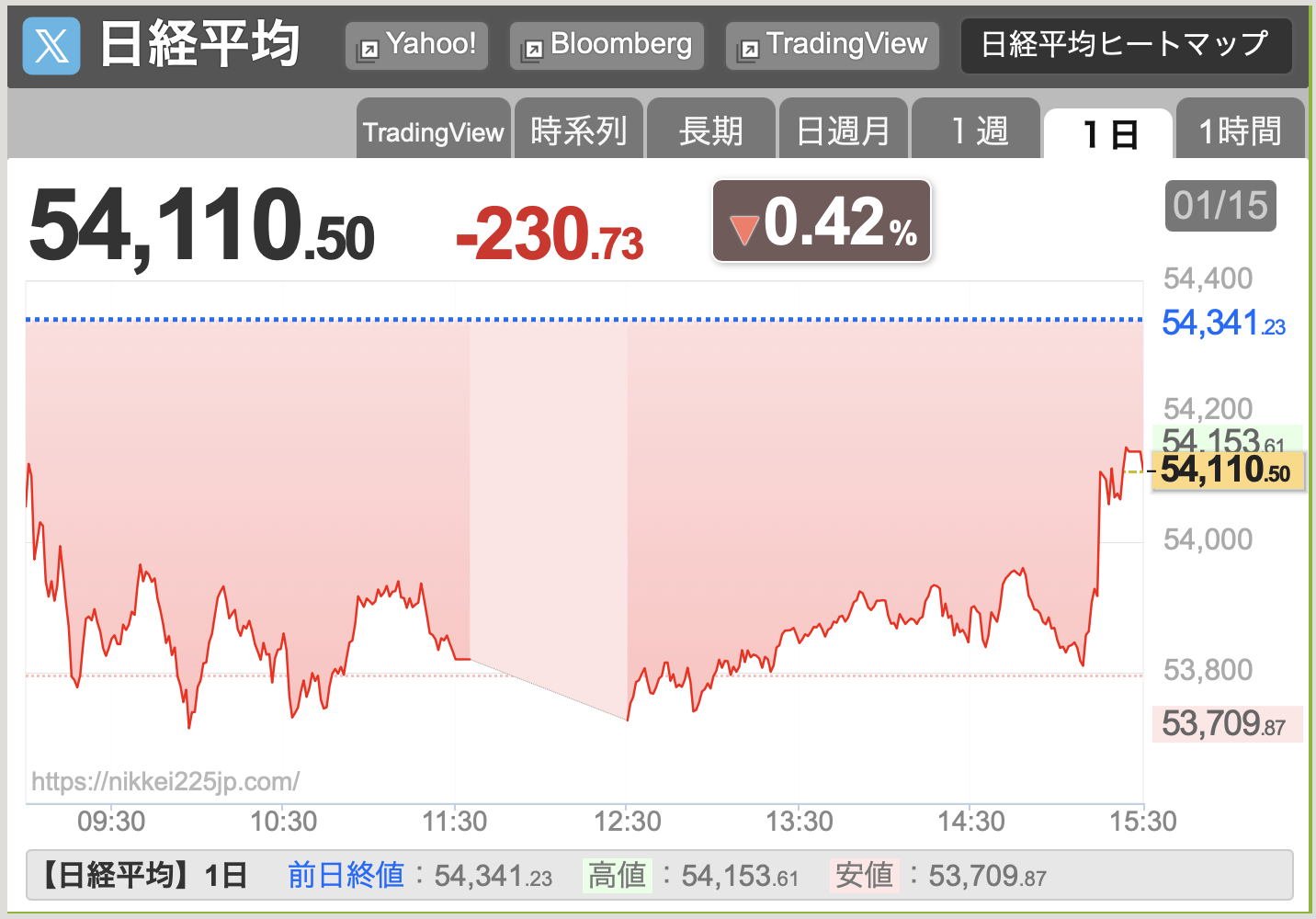Select the 1日 chart tab
Image resolution: width=1316 pixels, height=919 pixels.
pyautogui.click(x=1109, y=134)
